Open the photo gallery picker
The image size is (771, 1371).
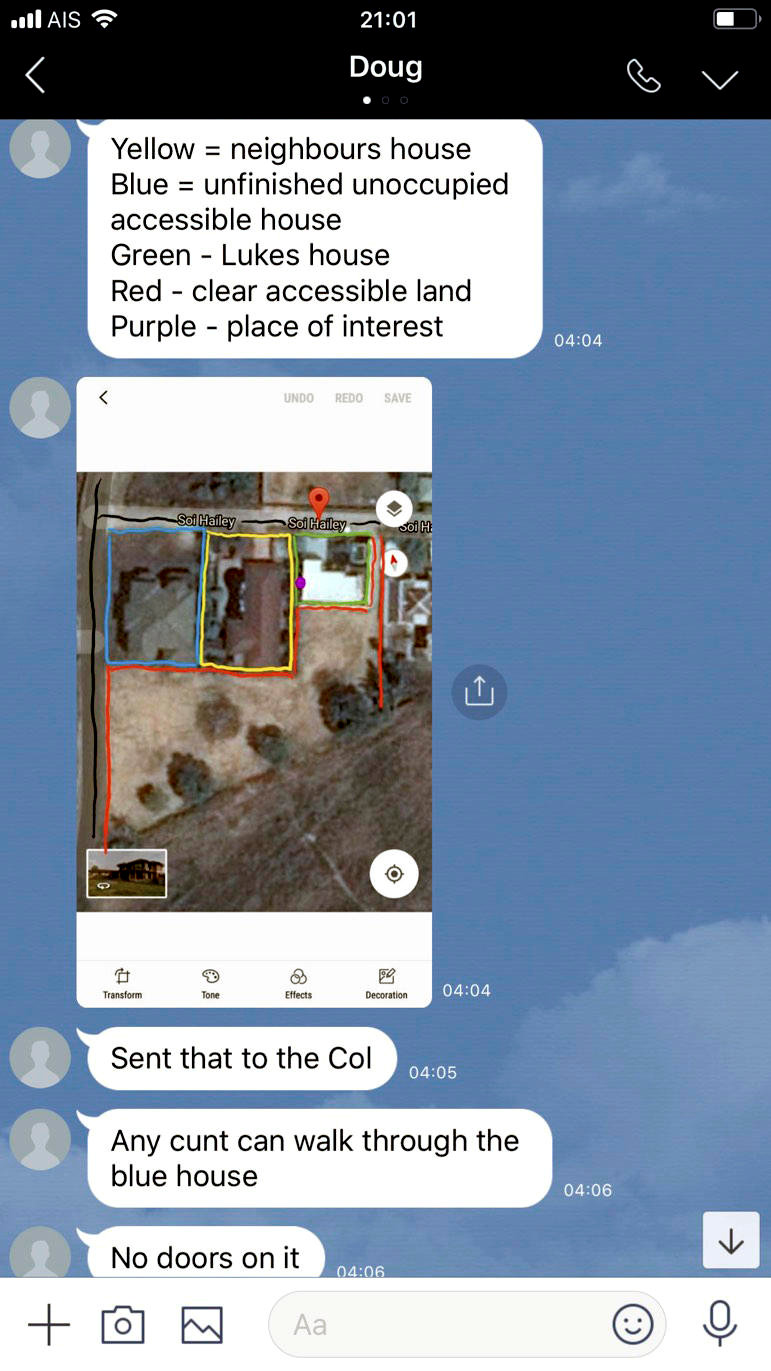202,1325
